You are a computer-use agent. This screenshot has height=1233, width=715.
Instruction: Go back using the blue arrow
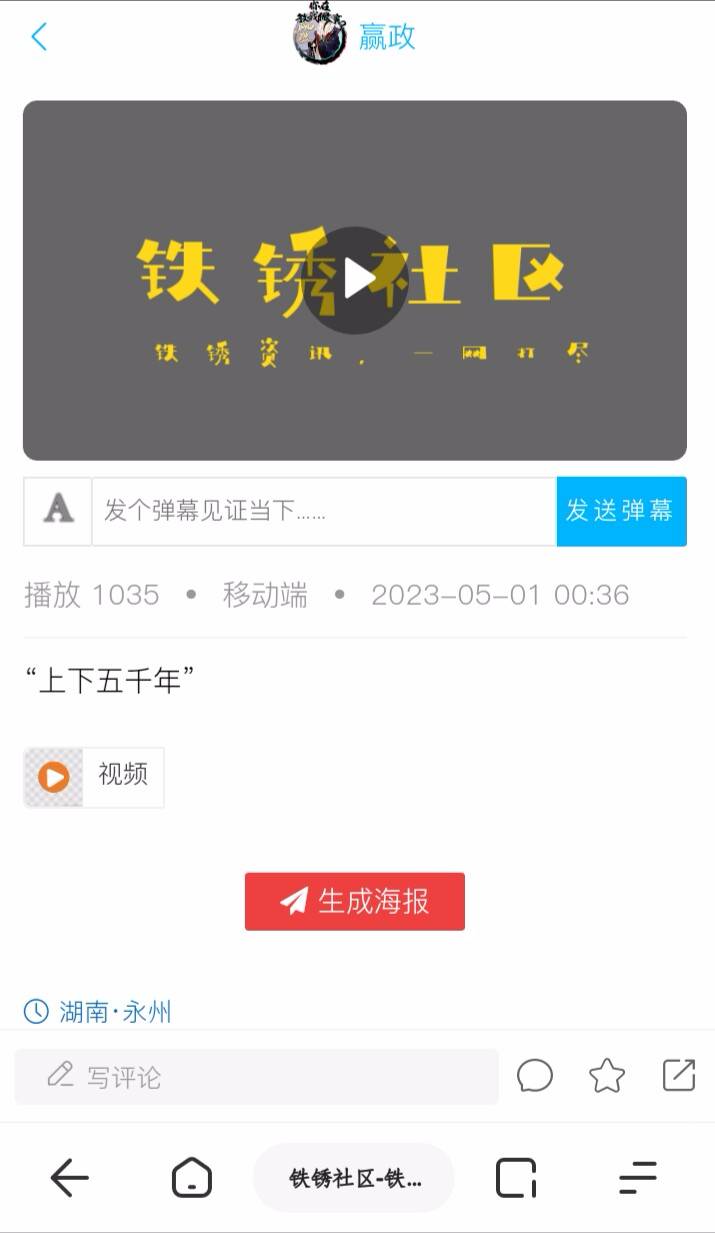pyautogui.click(x=39, y=37)
